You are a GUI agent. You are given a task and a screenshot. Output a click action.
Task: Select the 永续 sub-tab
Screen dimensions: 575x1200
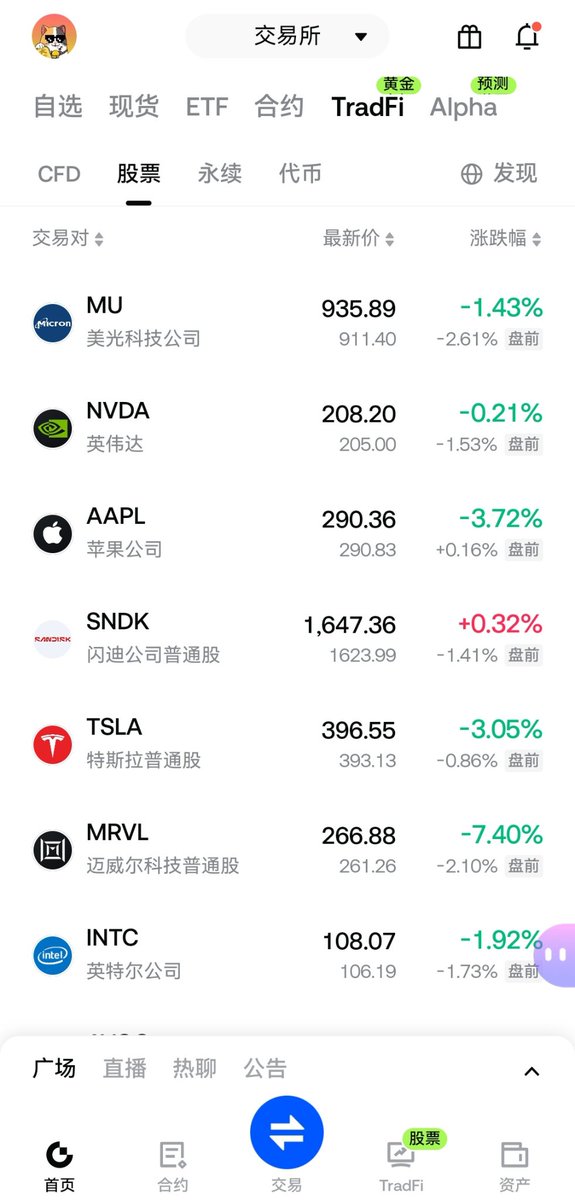219,174
